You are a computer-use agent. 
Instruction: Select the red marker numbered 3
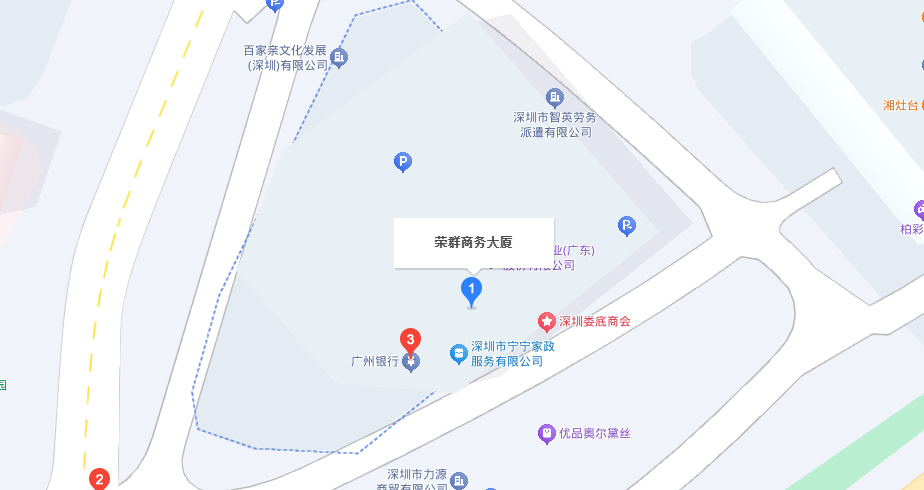point(410,340)
